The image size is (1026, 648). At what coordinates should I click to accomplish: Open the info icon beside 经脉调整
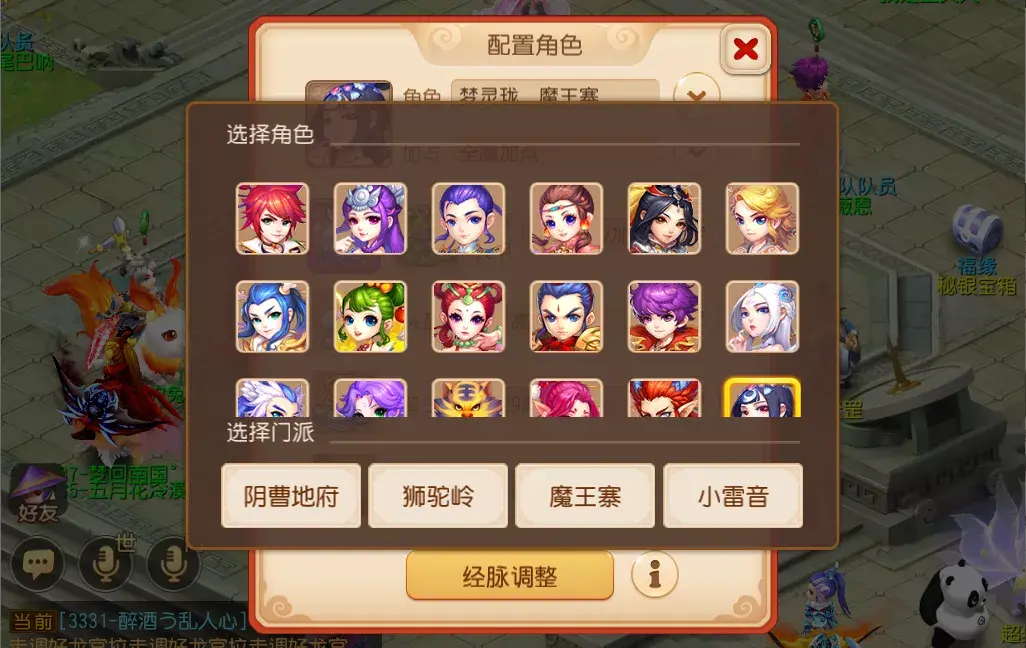point(655,575)
